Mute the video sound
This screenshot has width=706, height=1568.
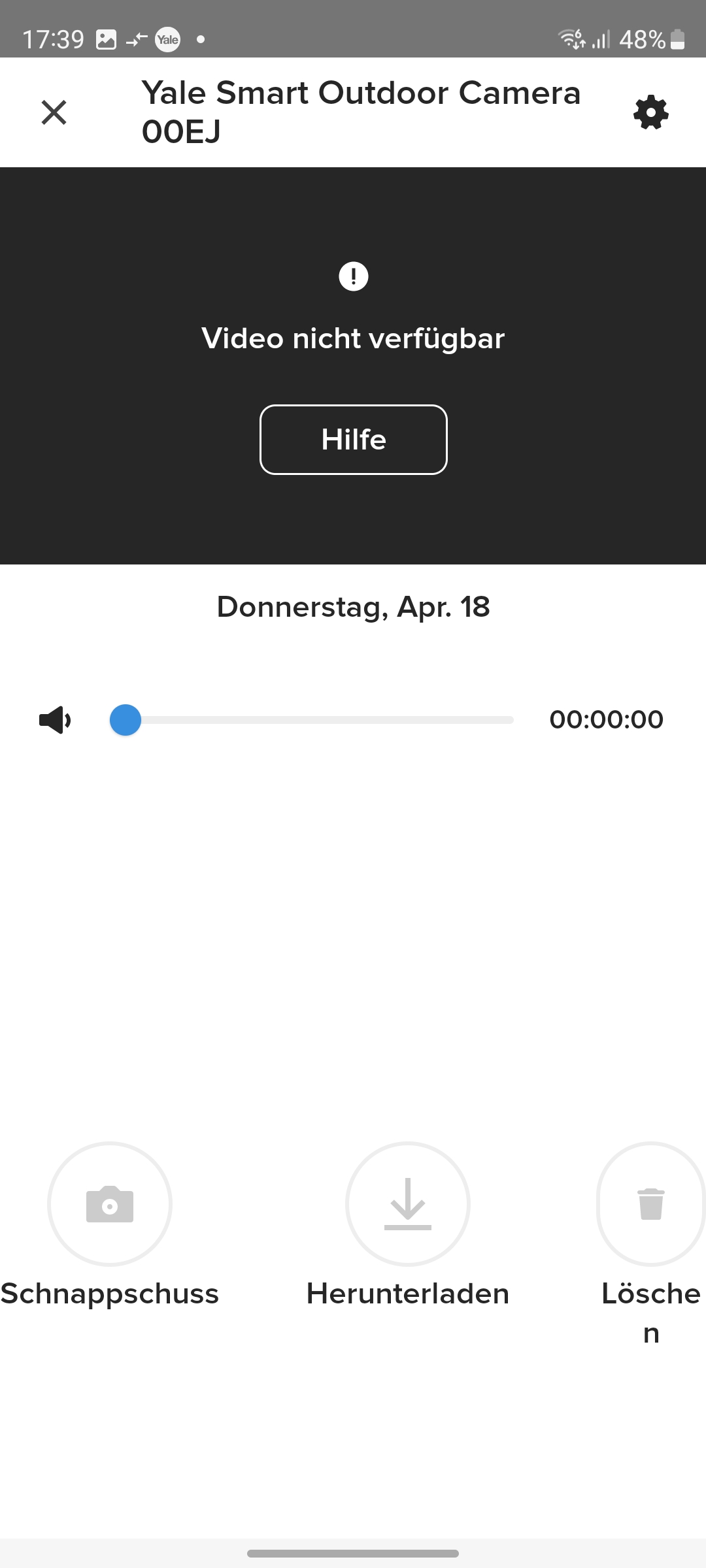(56, 720)
